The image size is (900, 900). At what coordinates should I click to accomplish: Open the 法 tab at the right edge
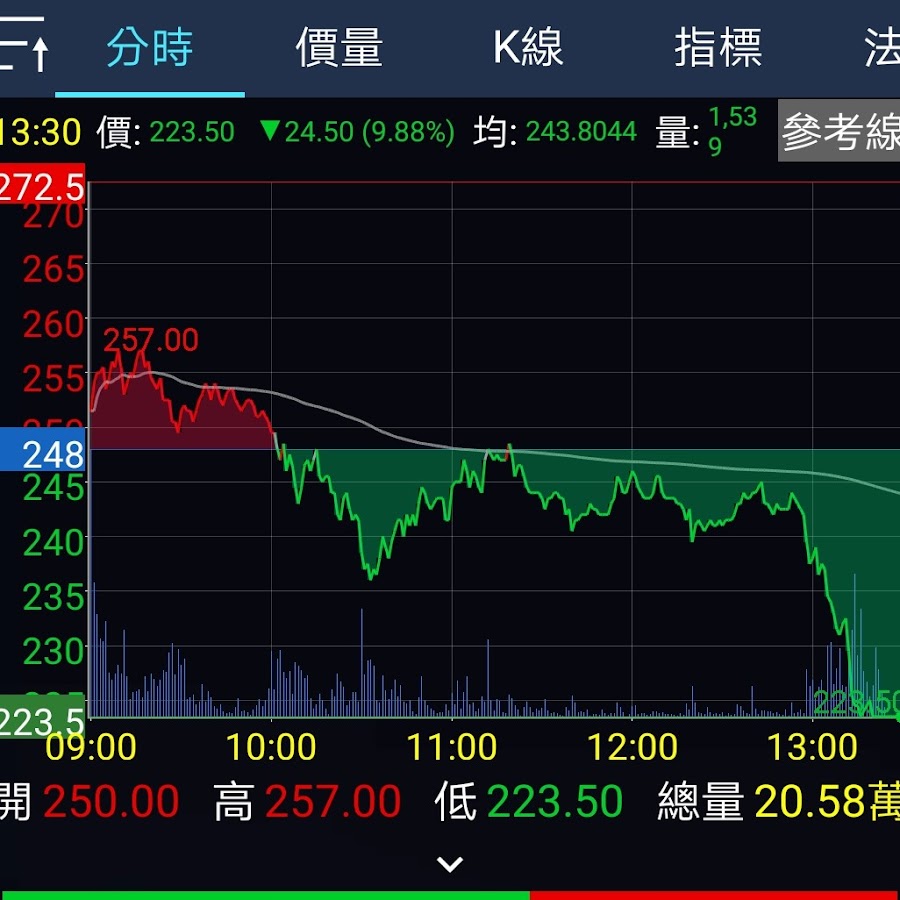pyautogui.click(x=882, y=48)
